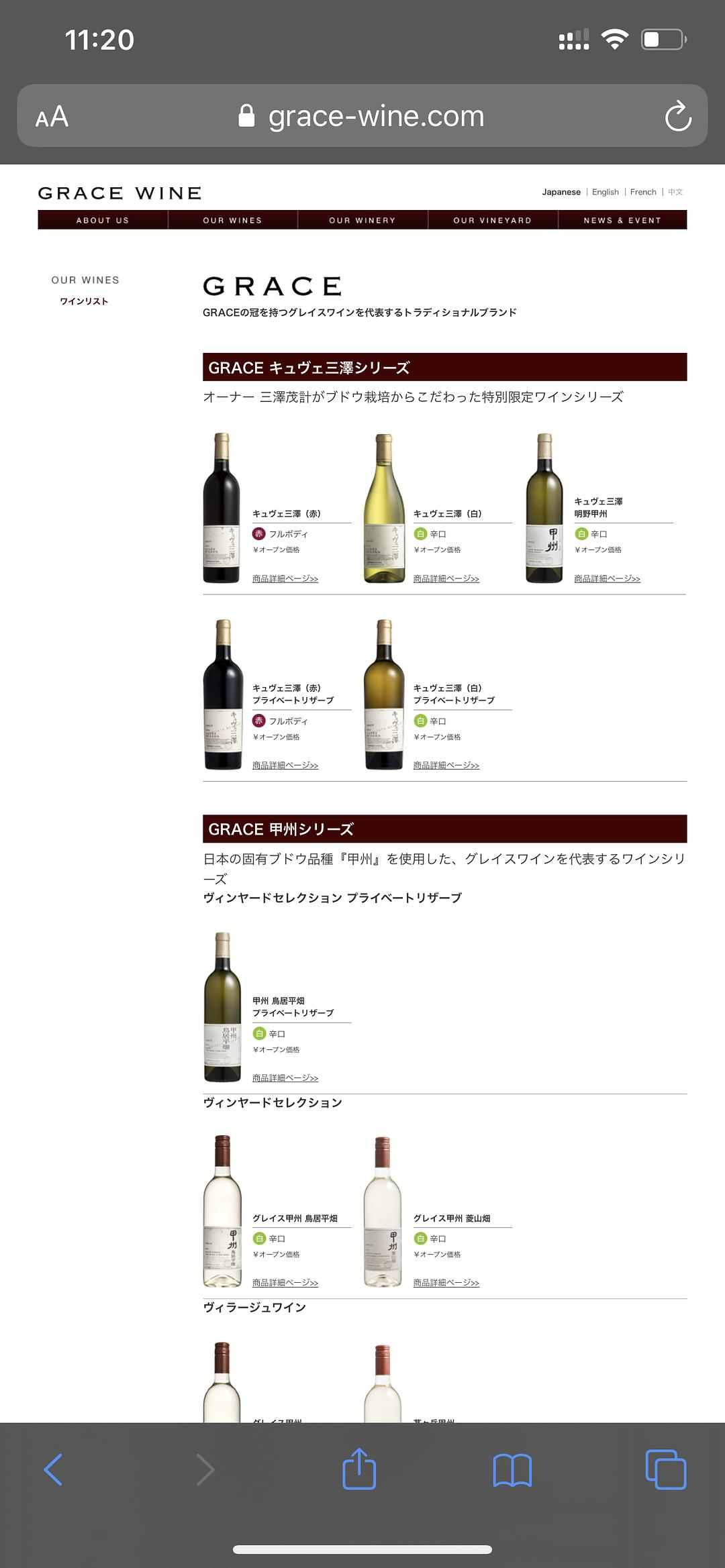Open NEWS & EVENT section

[622, 220]
